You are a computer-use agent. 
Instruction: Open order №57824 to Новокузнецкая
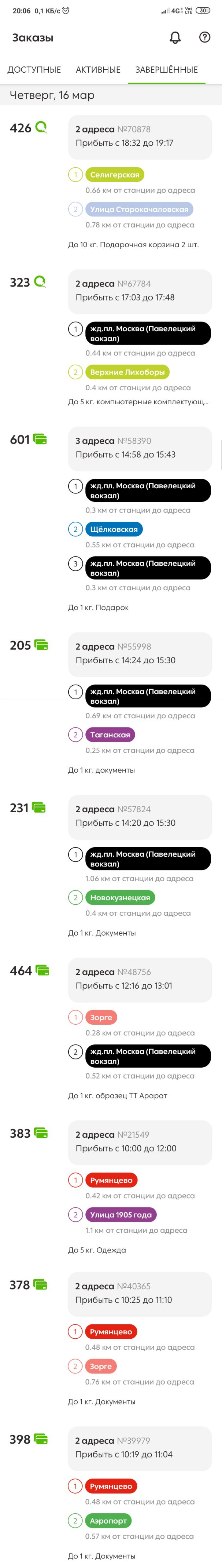pos(140,816)
